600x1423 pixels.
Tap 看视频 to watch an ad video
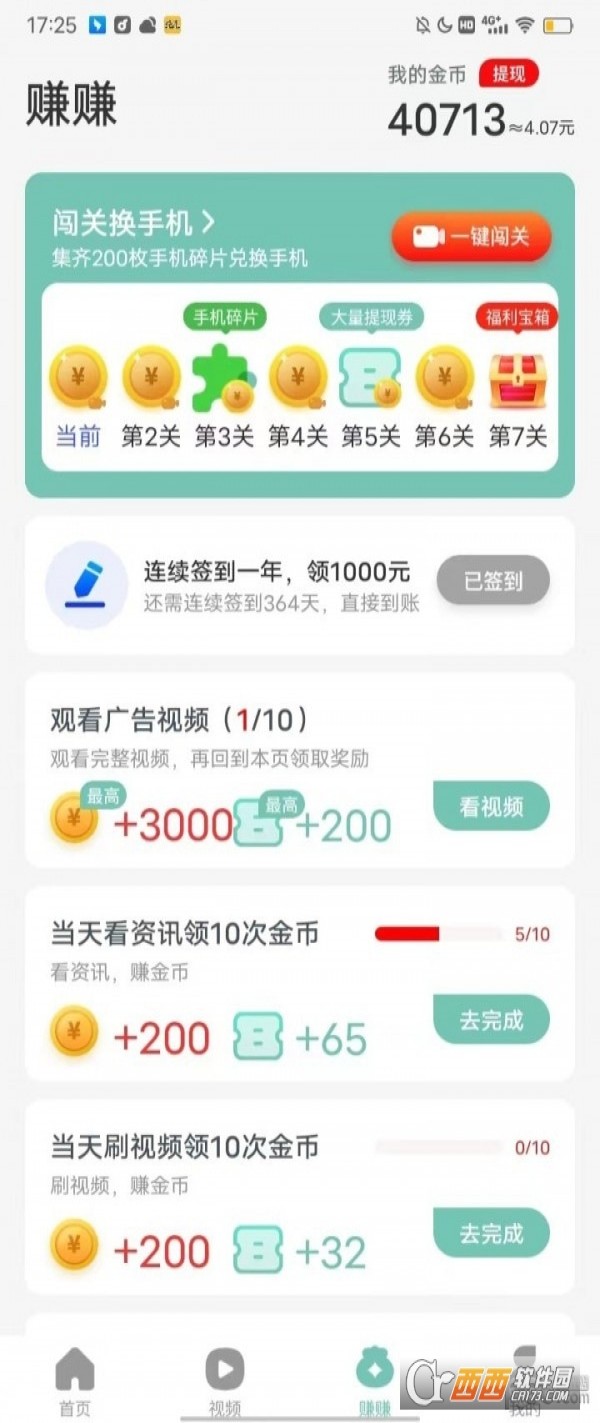(x=491, y=806)
